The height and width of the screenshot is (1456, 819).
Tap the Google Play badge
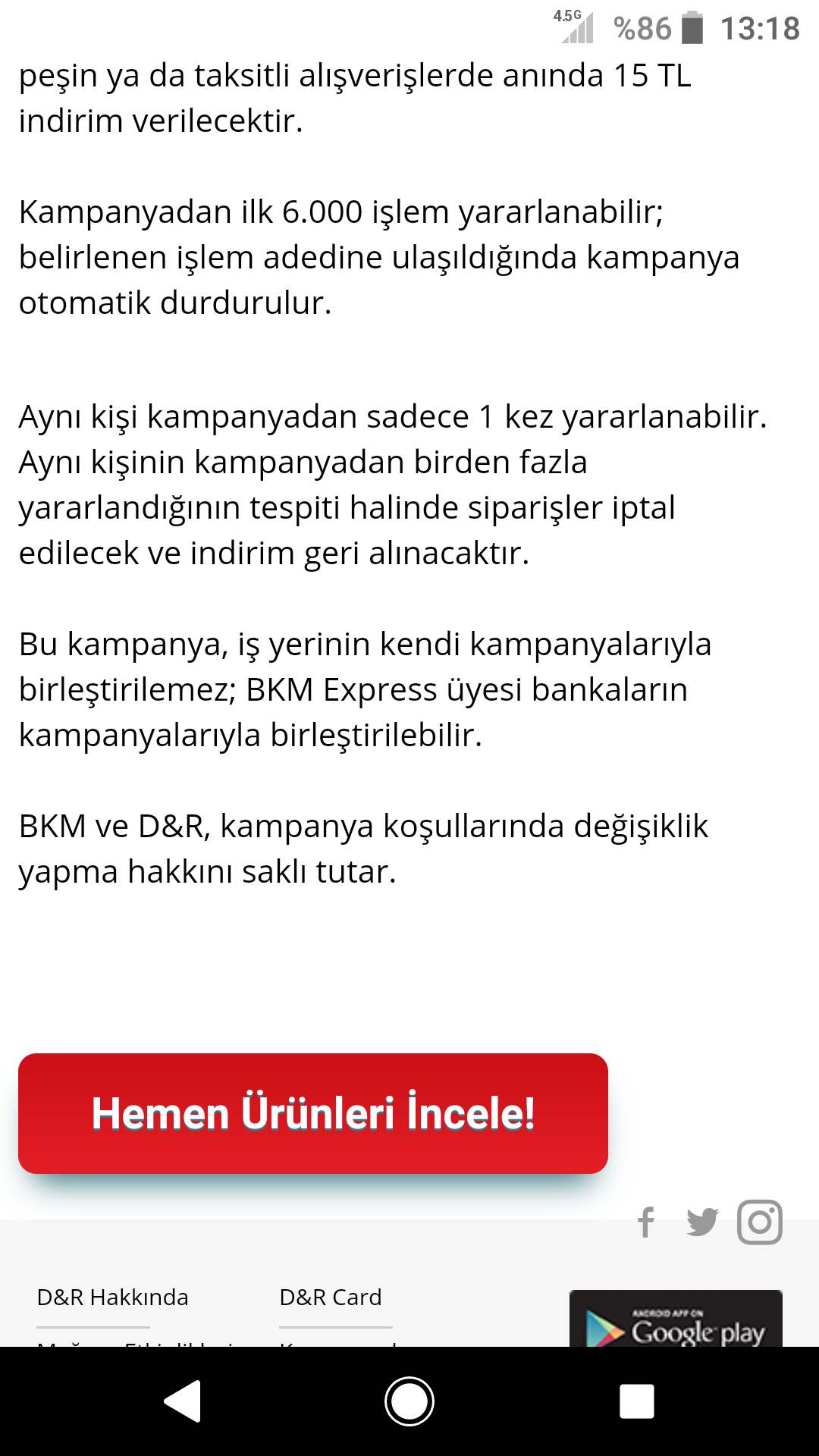676,1319
